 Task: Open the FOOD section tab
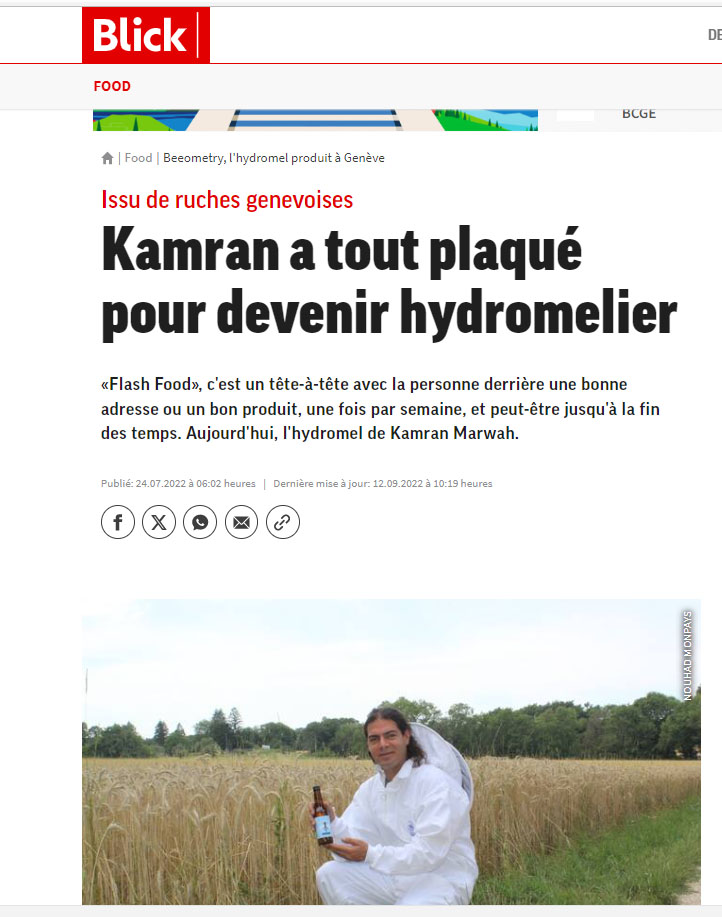(112, 86)
